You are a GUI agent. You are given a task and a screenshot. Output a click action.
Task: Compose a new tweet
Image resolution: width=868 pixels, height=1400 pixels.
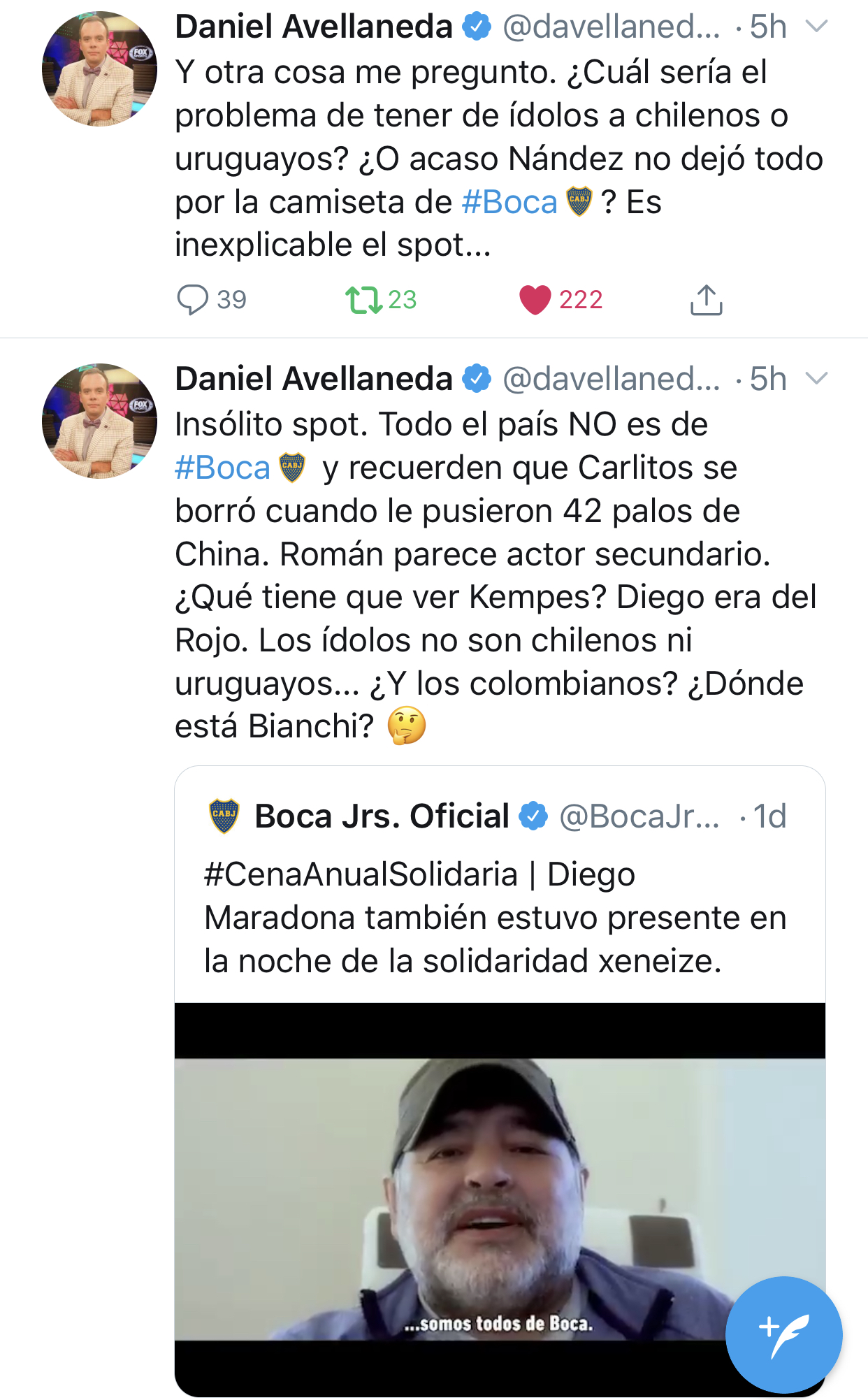click(783, 1335)
